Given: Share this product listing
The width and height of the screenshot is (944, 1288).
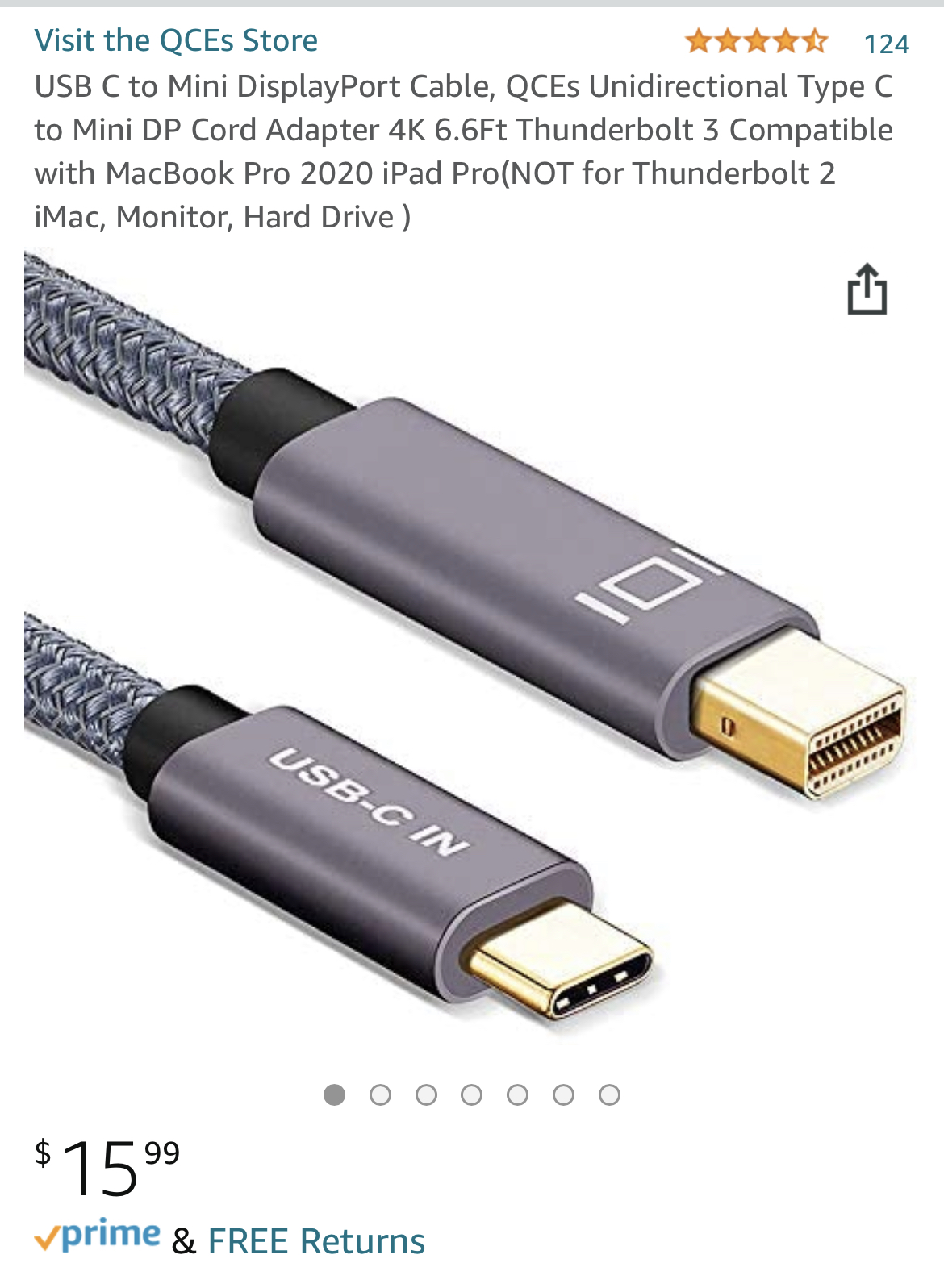Looking at the screenshot, I should point(867,289).
